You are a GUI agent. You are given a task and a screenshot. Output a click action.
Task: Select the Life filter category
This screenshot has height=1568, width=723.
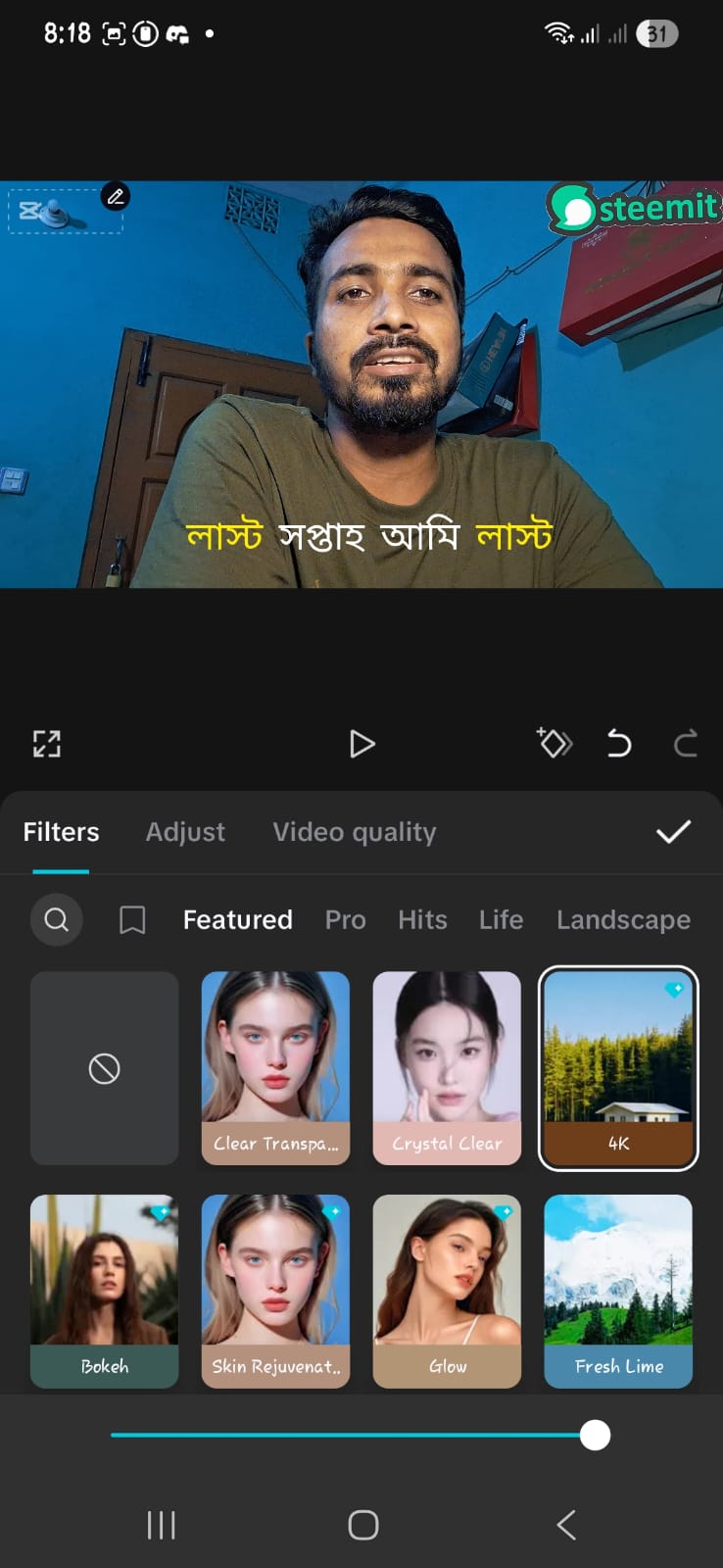coord(501,919)
